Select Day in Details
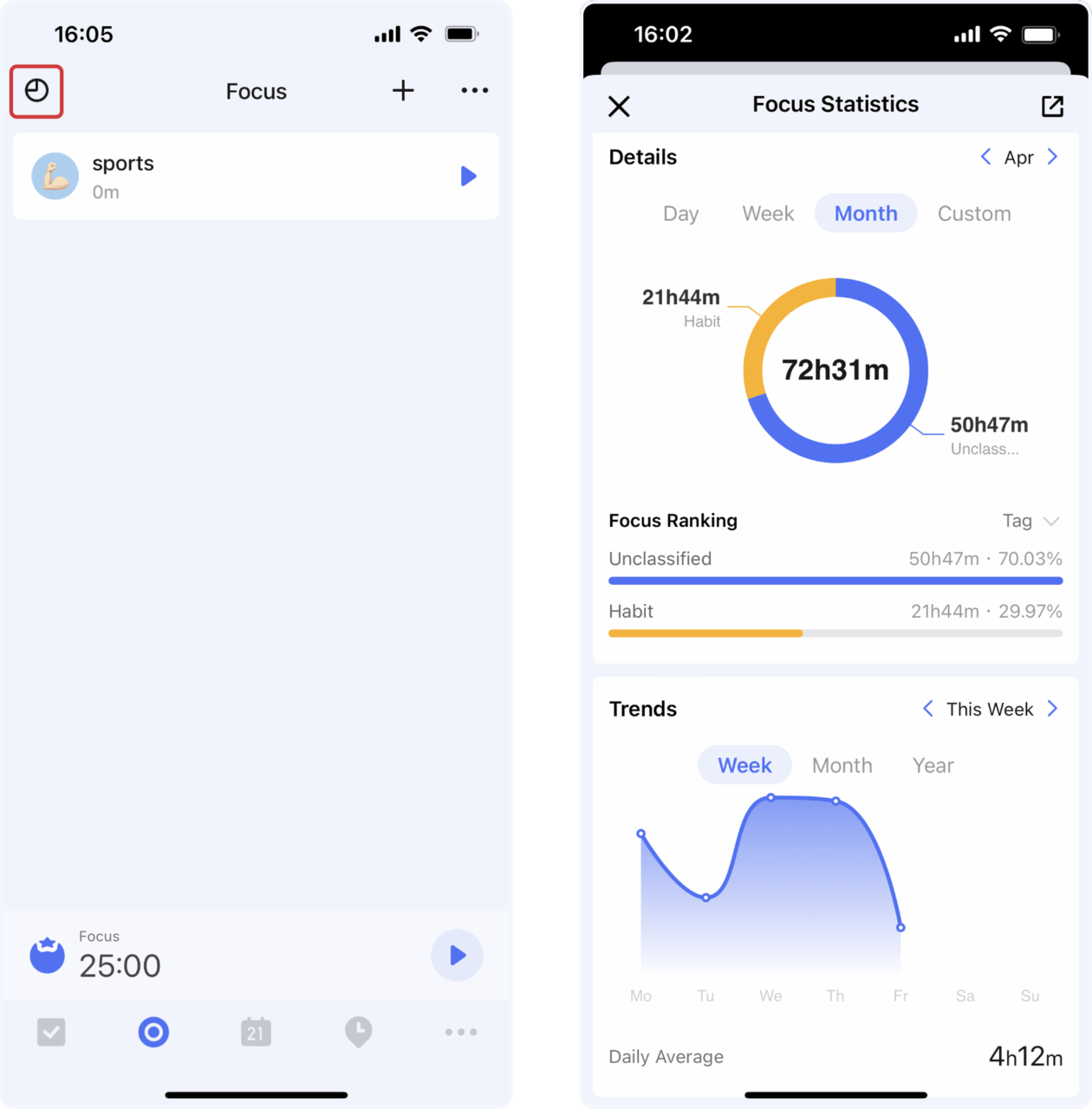 (680, 214)
